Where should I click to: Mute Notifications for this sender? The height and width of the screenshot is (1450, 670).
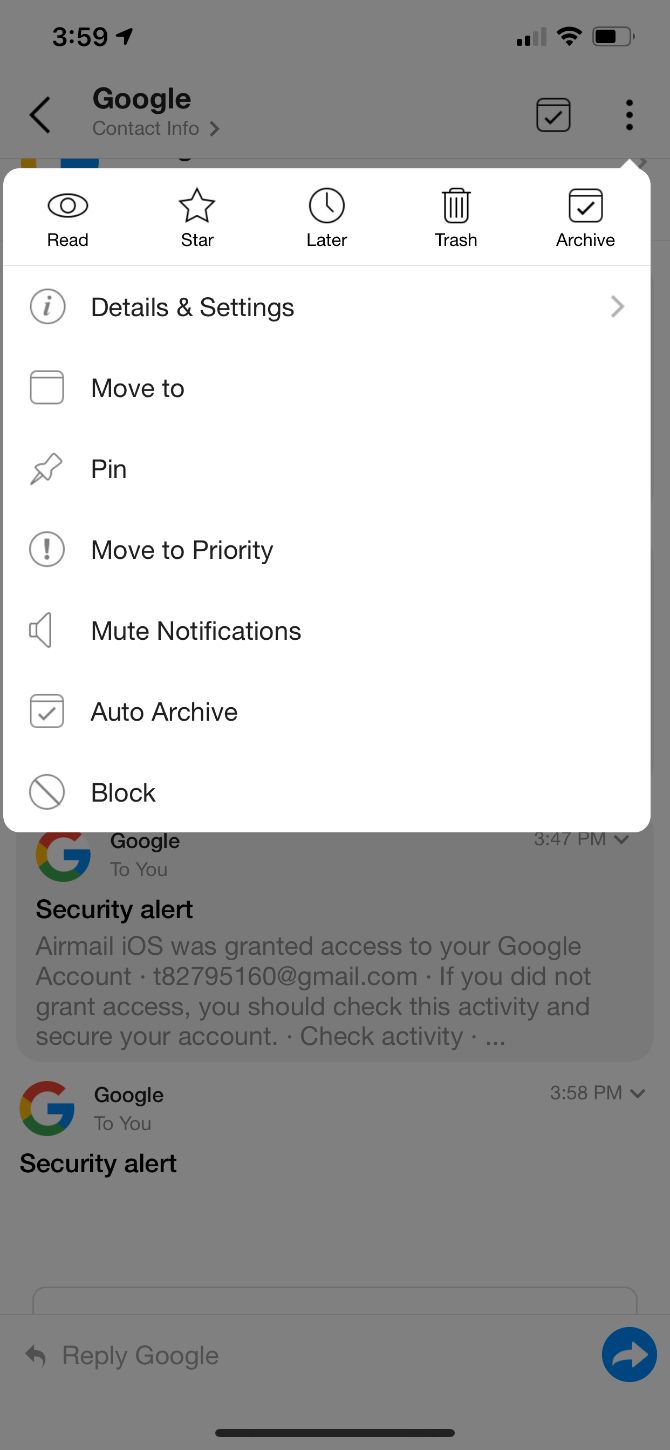click(x=327, y=631)
